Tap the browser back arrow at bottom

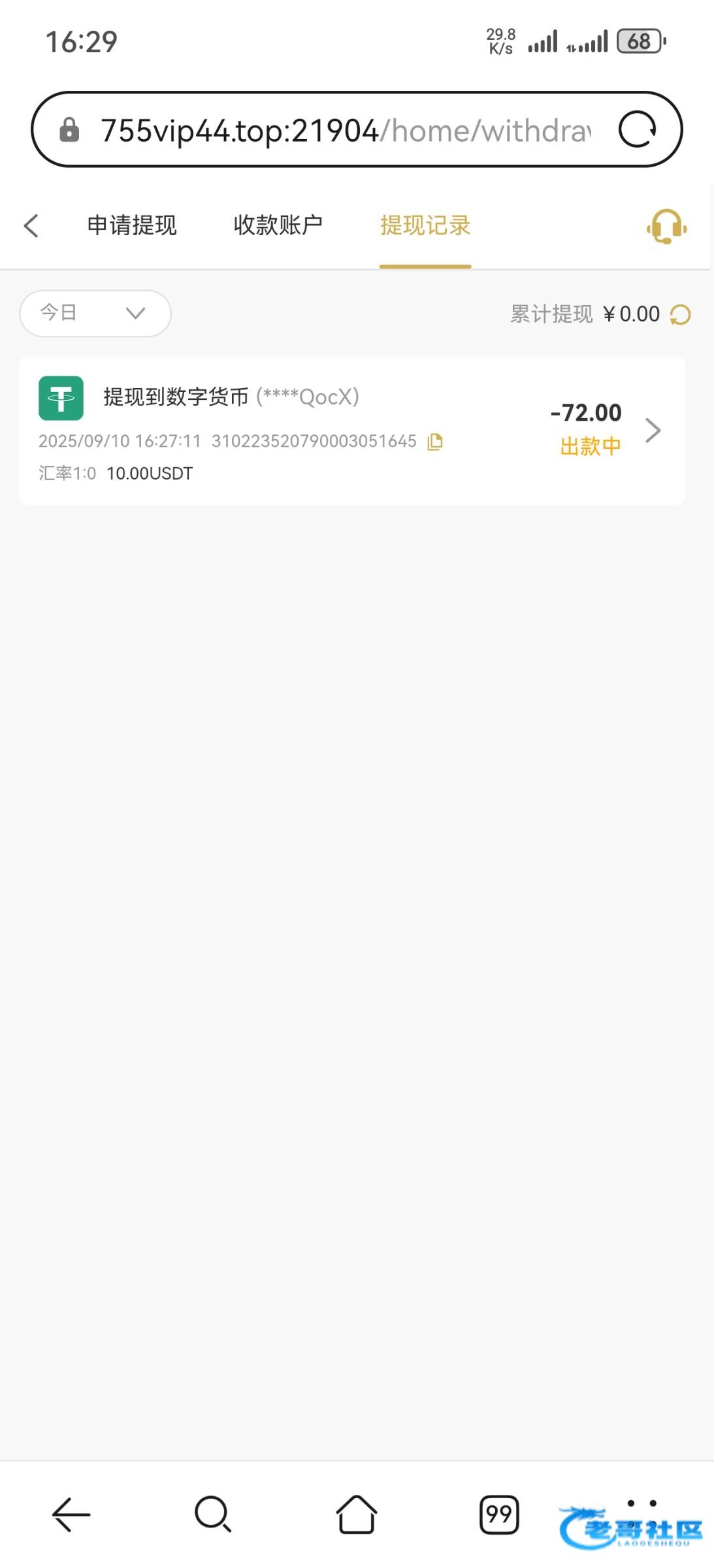point(71,1514)
